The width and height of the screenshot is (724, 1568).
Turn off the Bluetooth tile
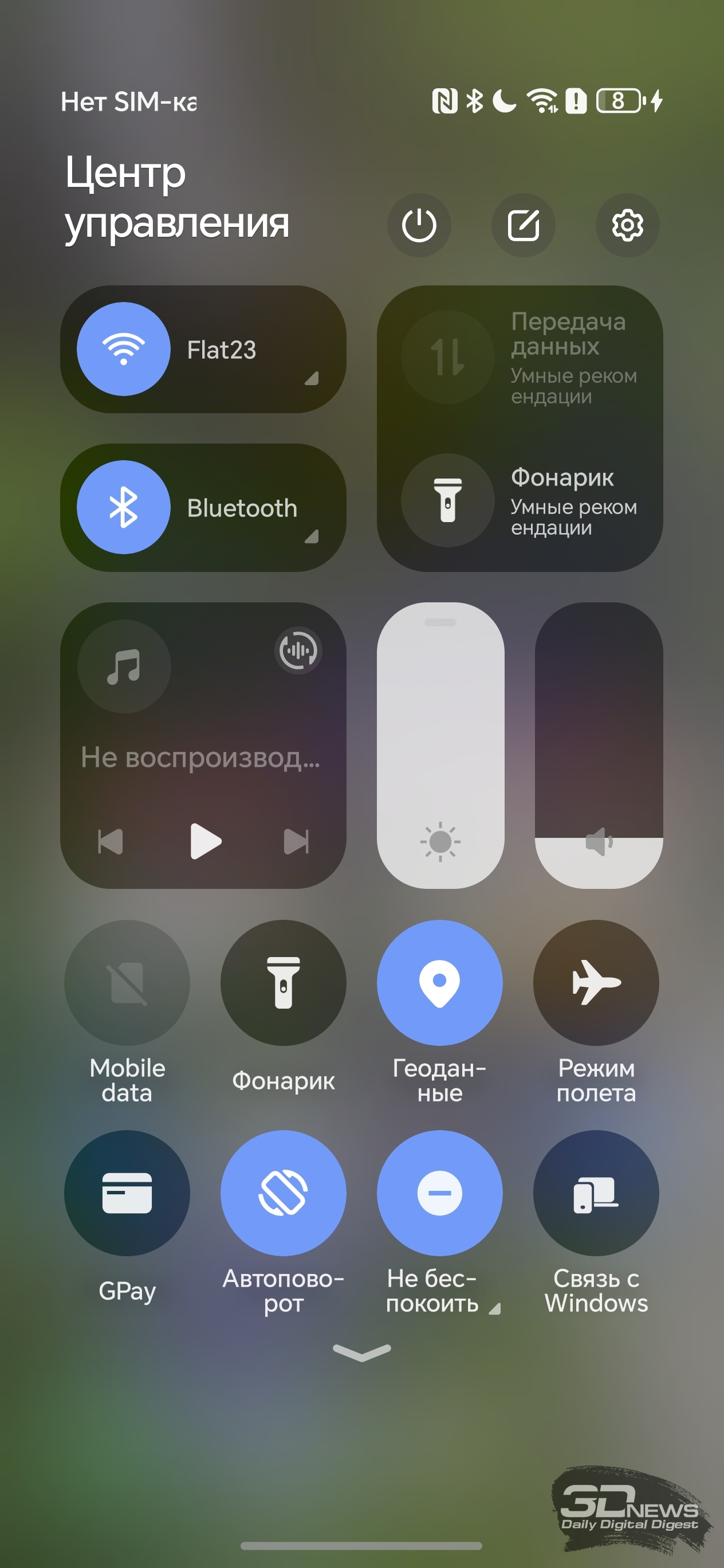click(124, 507)
